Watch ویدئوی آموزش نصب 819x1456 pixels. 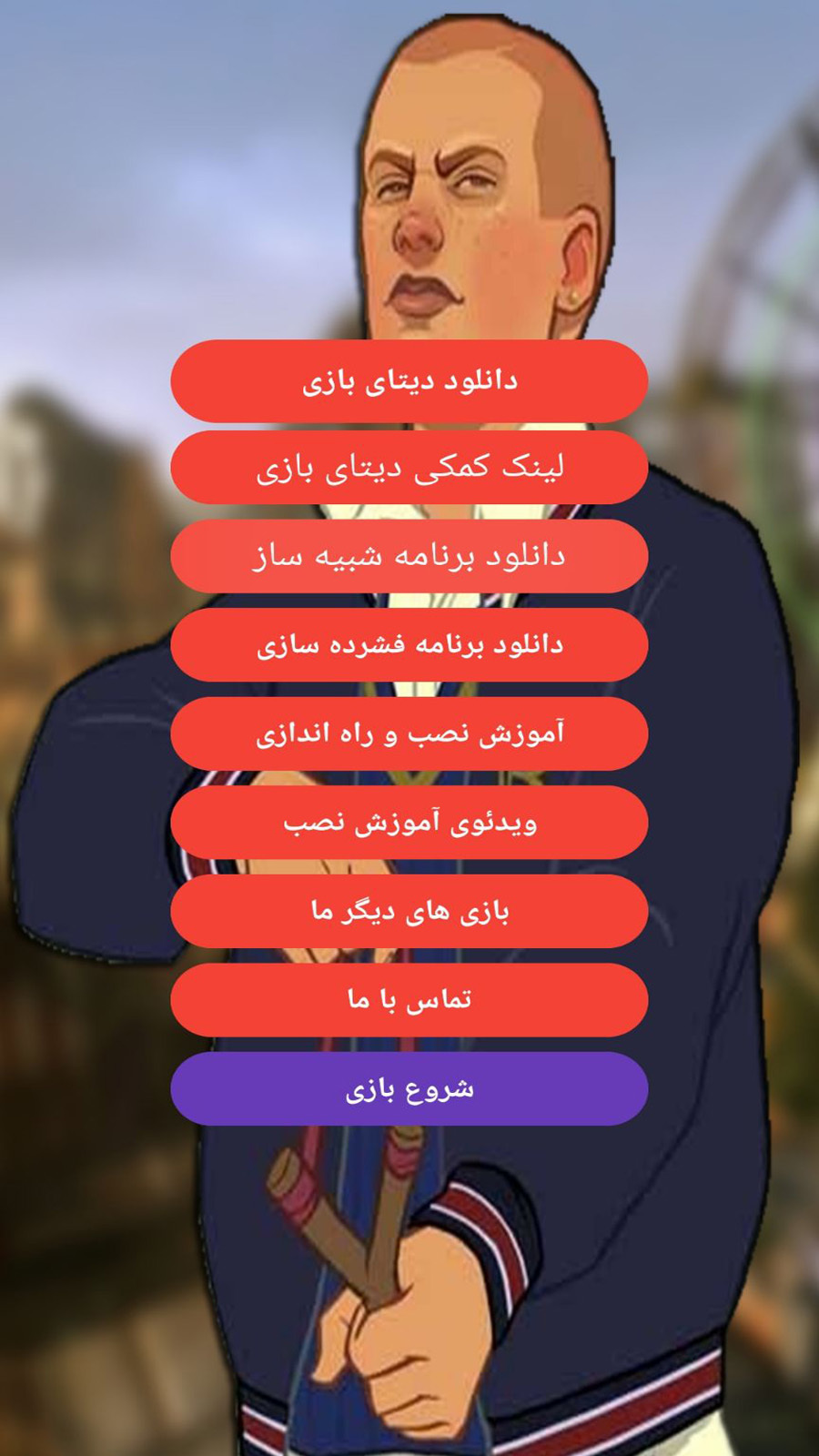[x=409, y=823]
